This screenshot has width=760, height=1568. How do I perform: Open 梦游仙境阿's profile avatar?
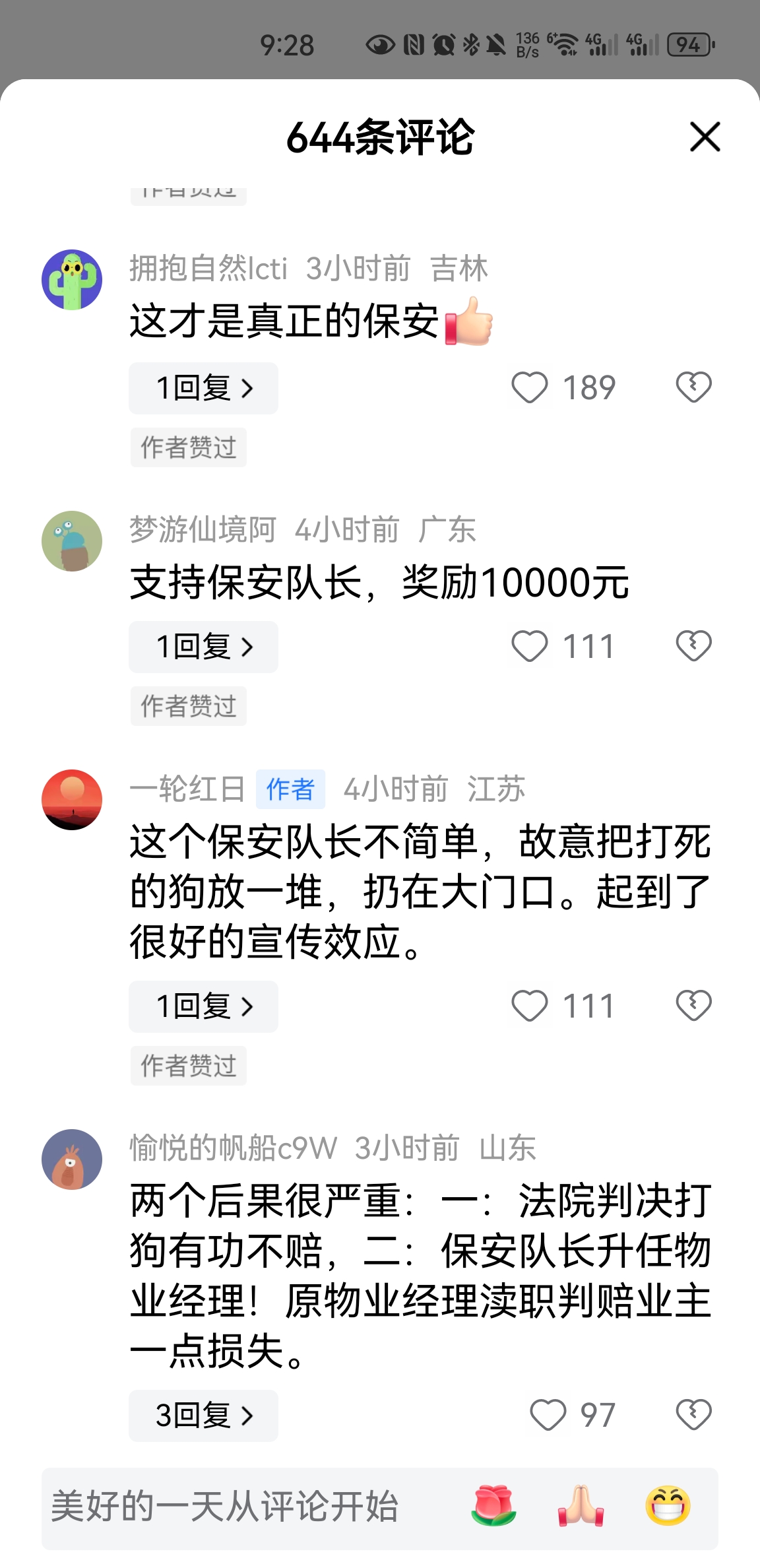point(72,541)
